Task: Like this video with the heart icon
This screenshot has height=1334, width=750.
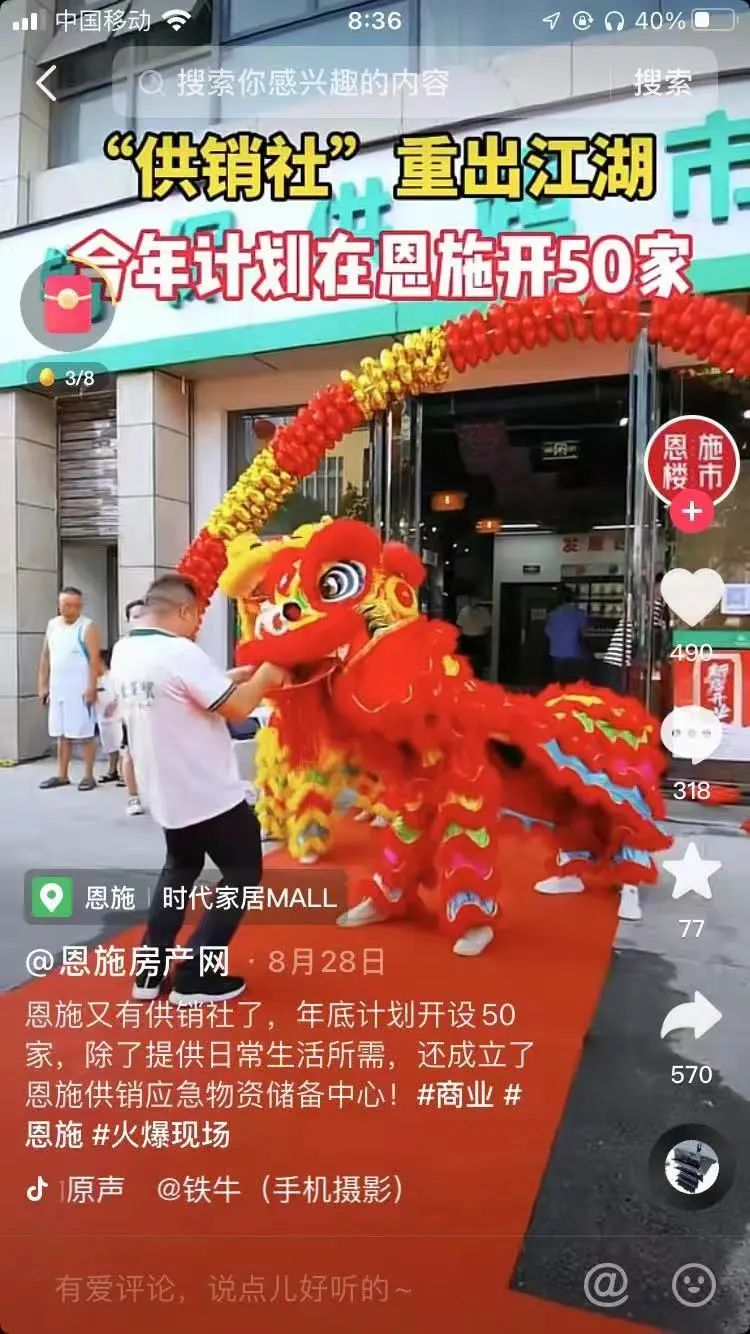Action: [x=692, y=596]
